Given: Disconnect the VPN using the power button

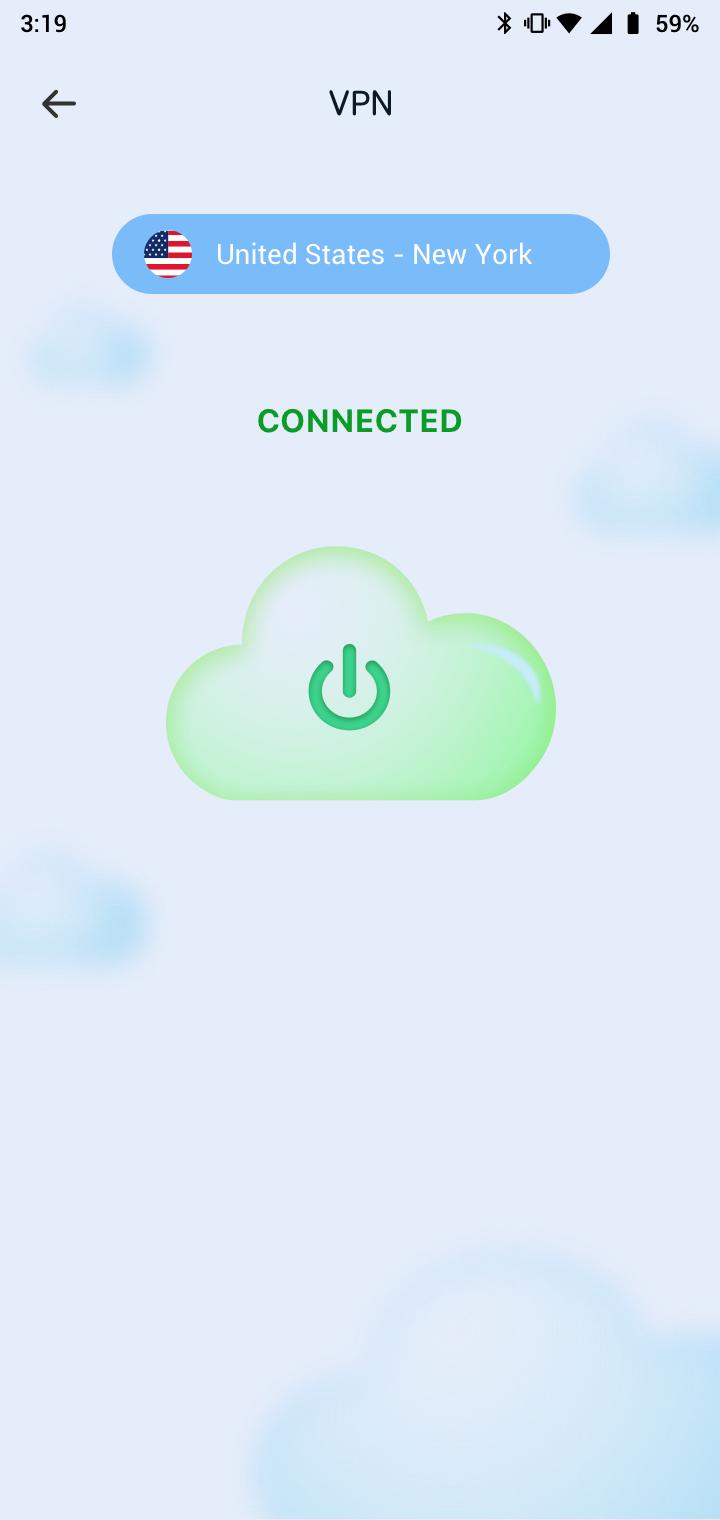Looking at the screenshot, I should (x=349, y=688).
